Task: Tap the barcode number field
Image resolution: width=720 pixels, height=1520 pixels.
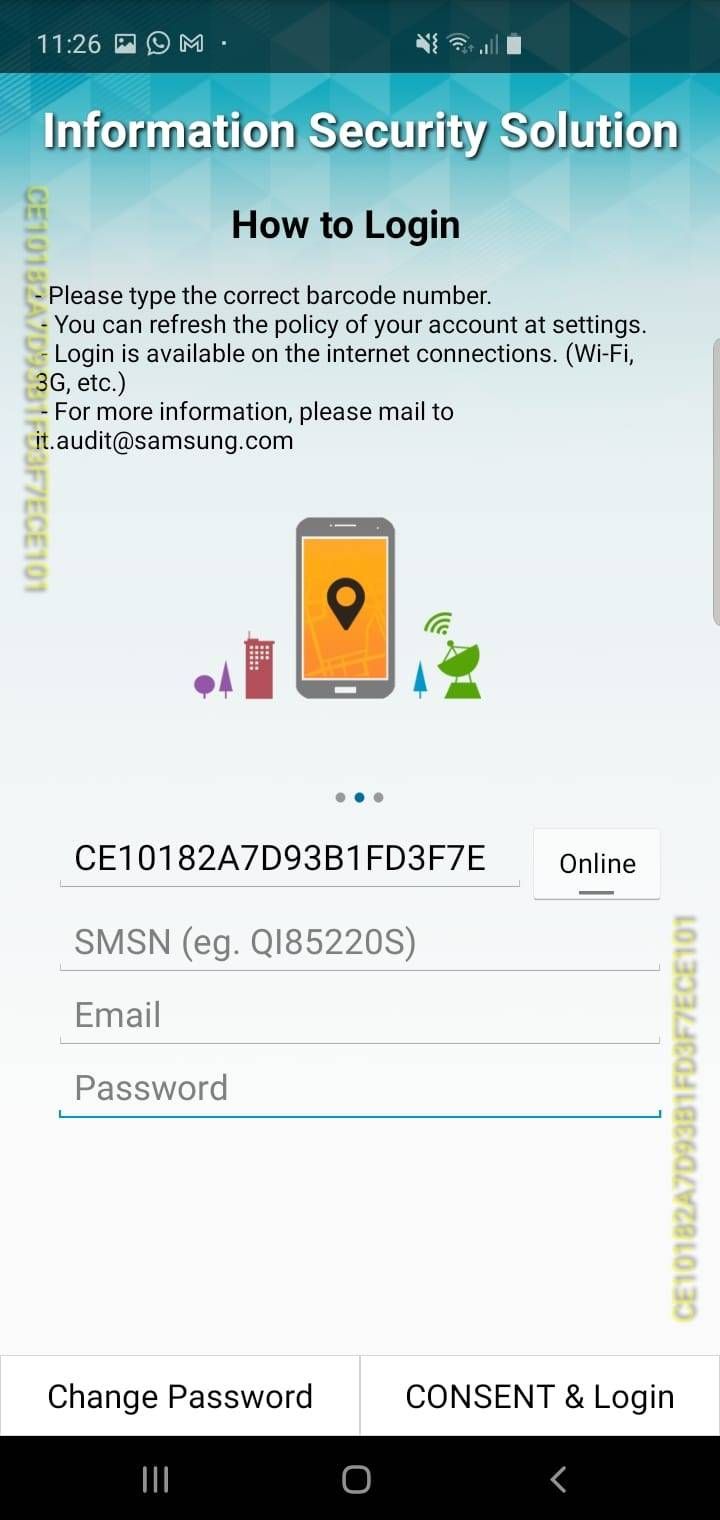Action: (x=288, y=858)
